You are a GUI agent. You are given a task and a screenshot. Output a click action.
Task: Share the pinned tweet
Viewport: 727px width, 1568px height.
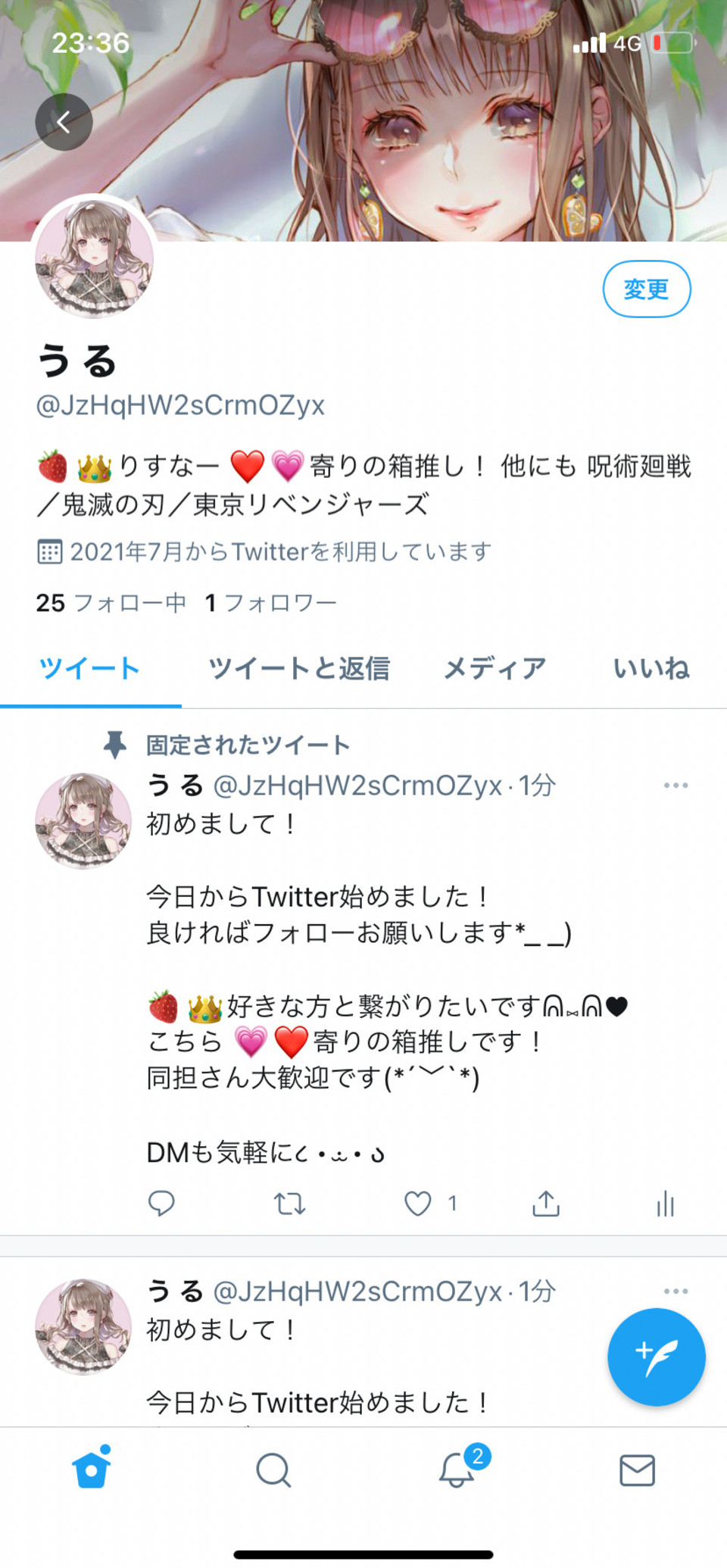coord(545,1203)
